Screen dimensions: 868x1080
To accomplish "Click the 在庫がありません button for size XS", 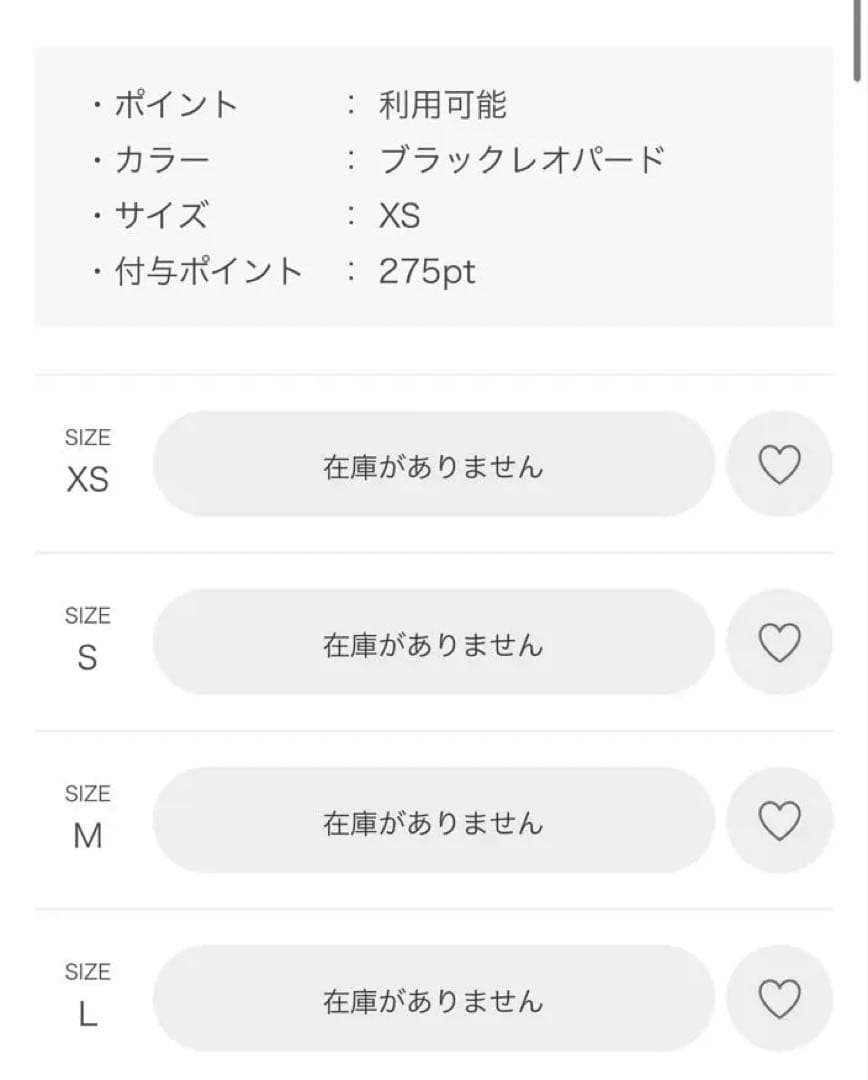I will [435, 463].
